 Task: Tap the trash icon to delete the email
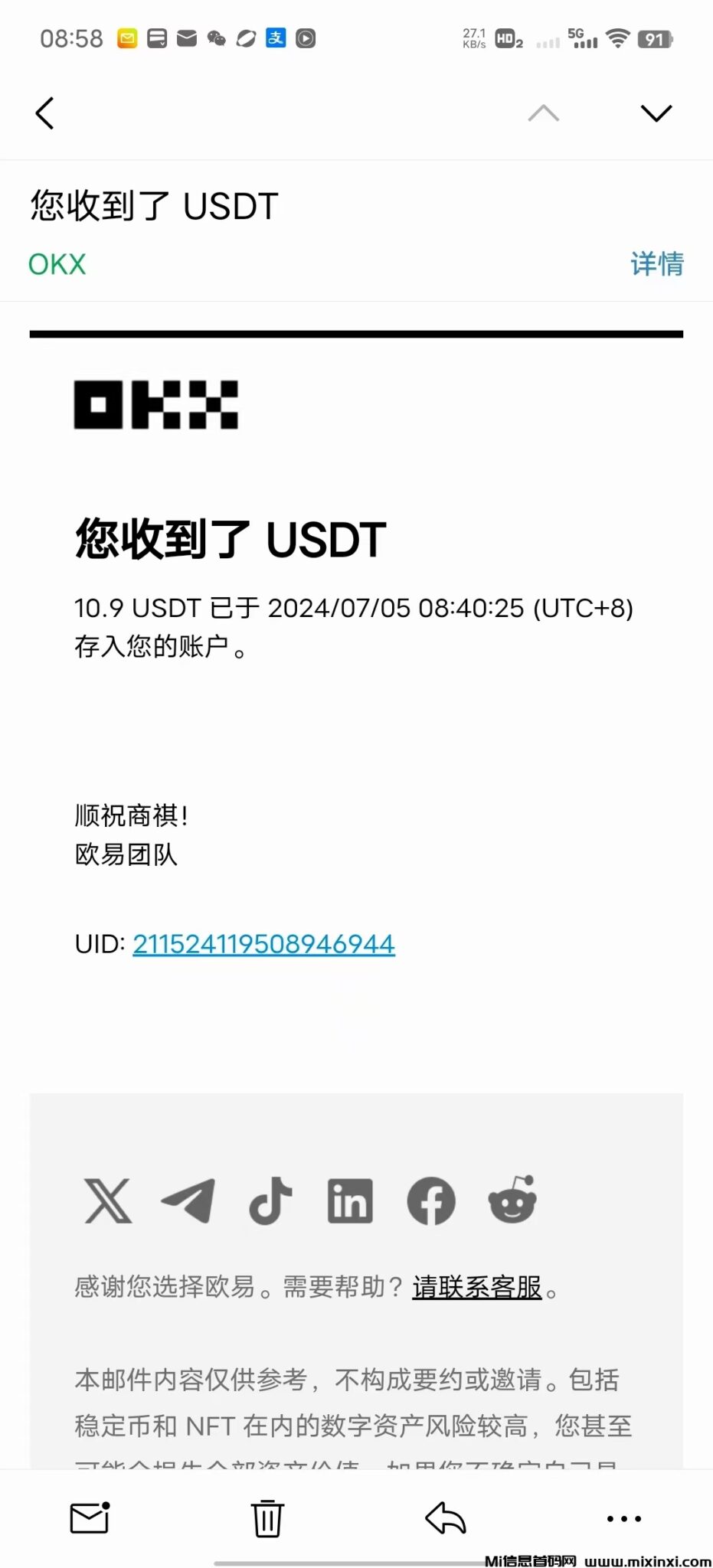point(267,1519)
